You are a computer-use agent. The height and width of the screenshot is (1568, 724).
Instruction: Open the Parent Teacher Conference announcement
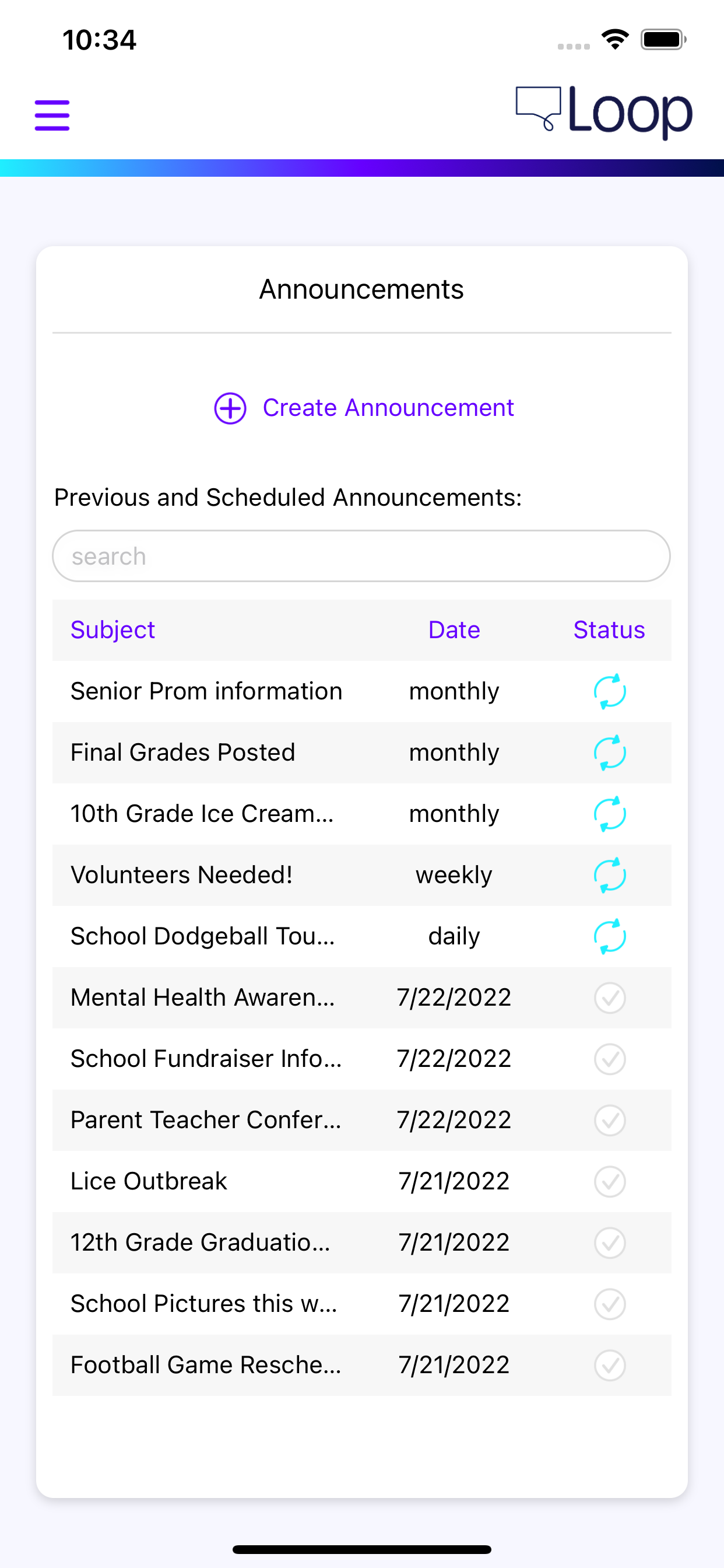[361, 1120]
